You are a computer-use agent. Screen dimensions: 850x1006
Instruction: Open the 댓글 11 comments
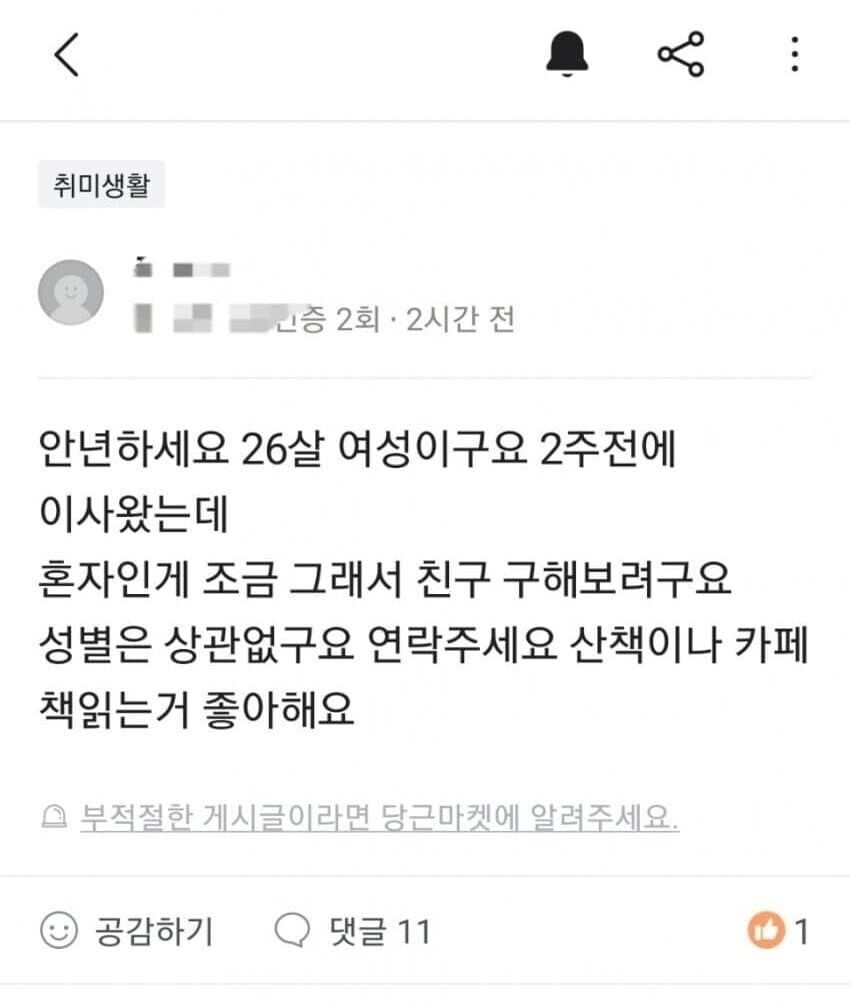353,932
